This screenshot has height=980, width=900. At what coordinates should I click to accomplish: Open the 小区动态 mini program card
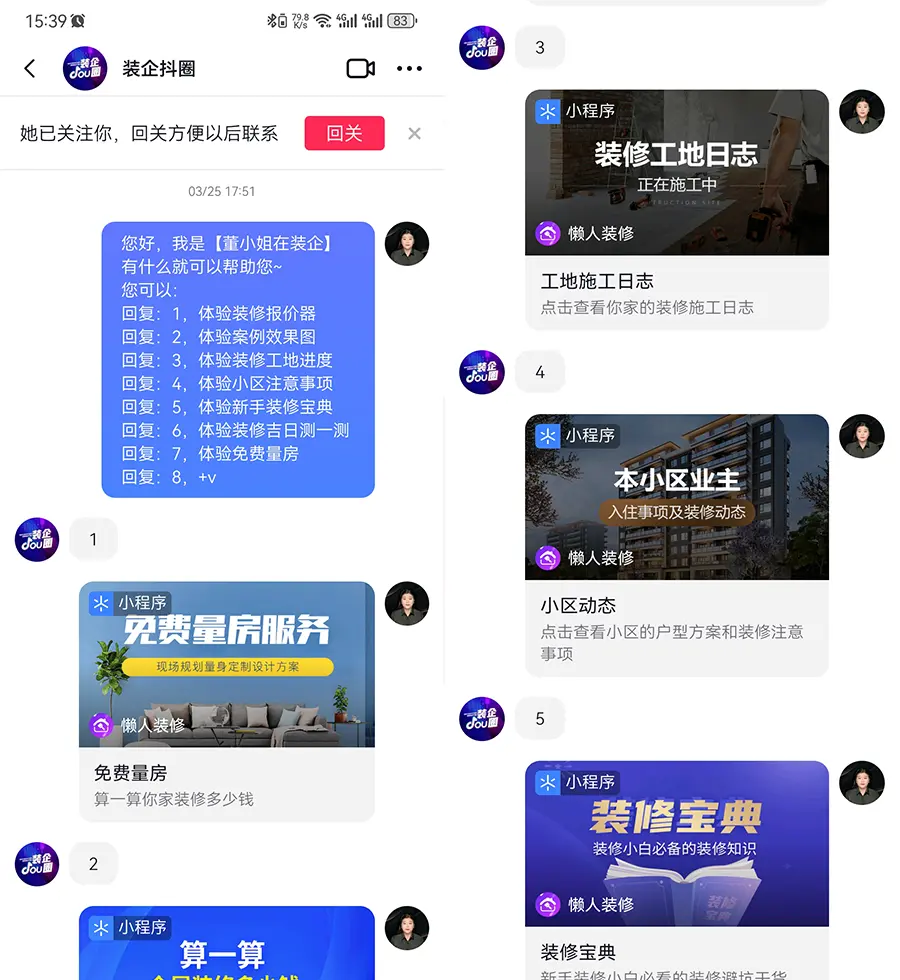coord(677,543)
